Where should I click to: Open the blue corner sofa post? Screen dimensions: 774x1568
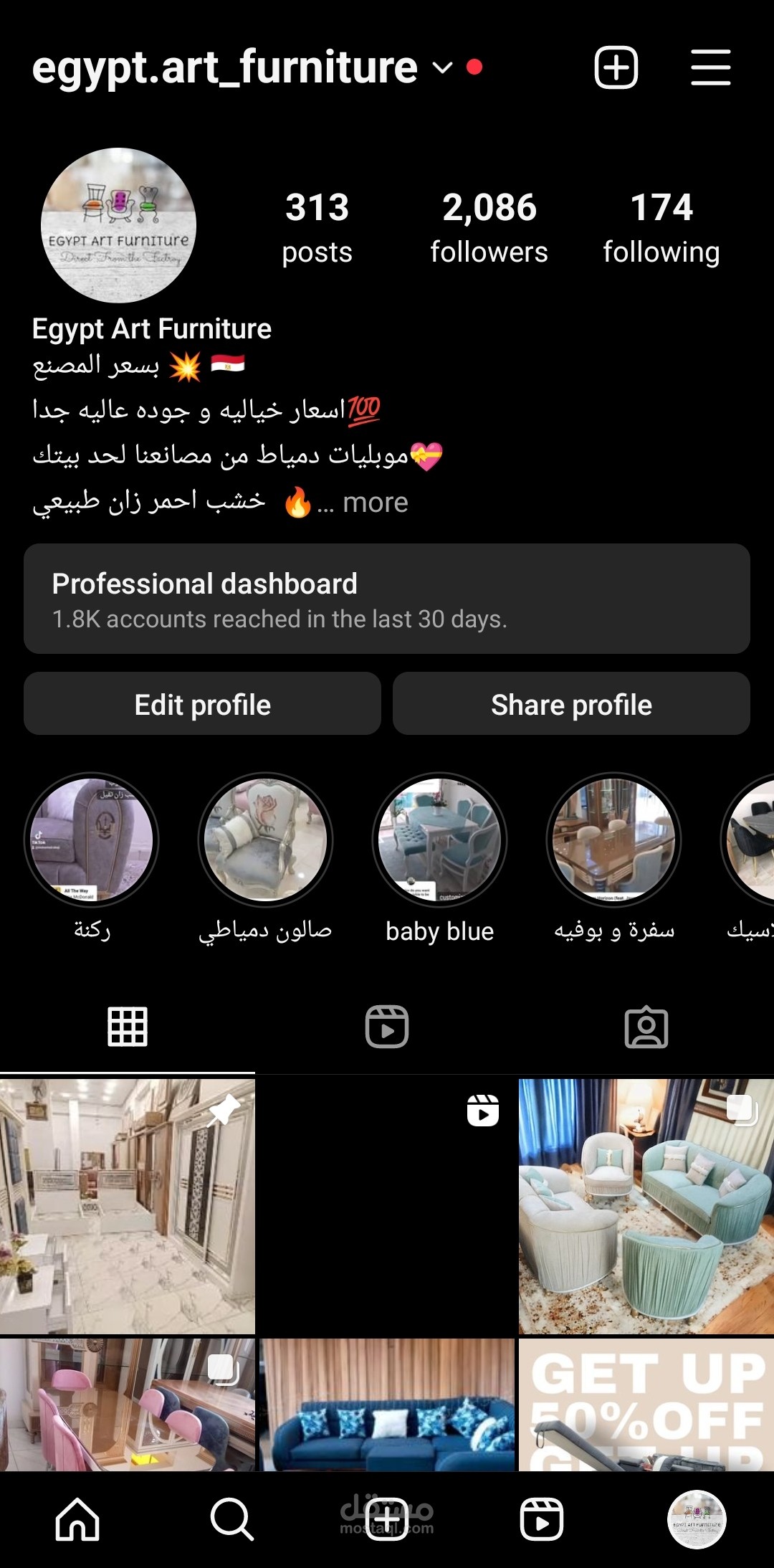(387, 1405)
